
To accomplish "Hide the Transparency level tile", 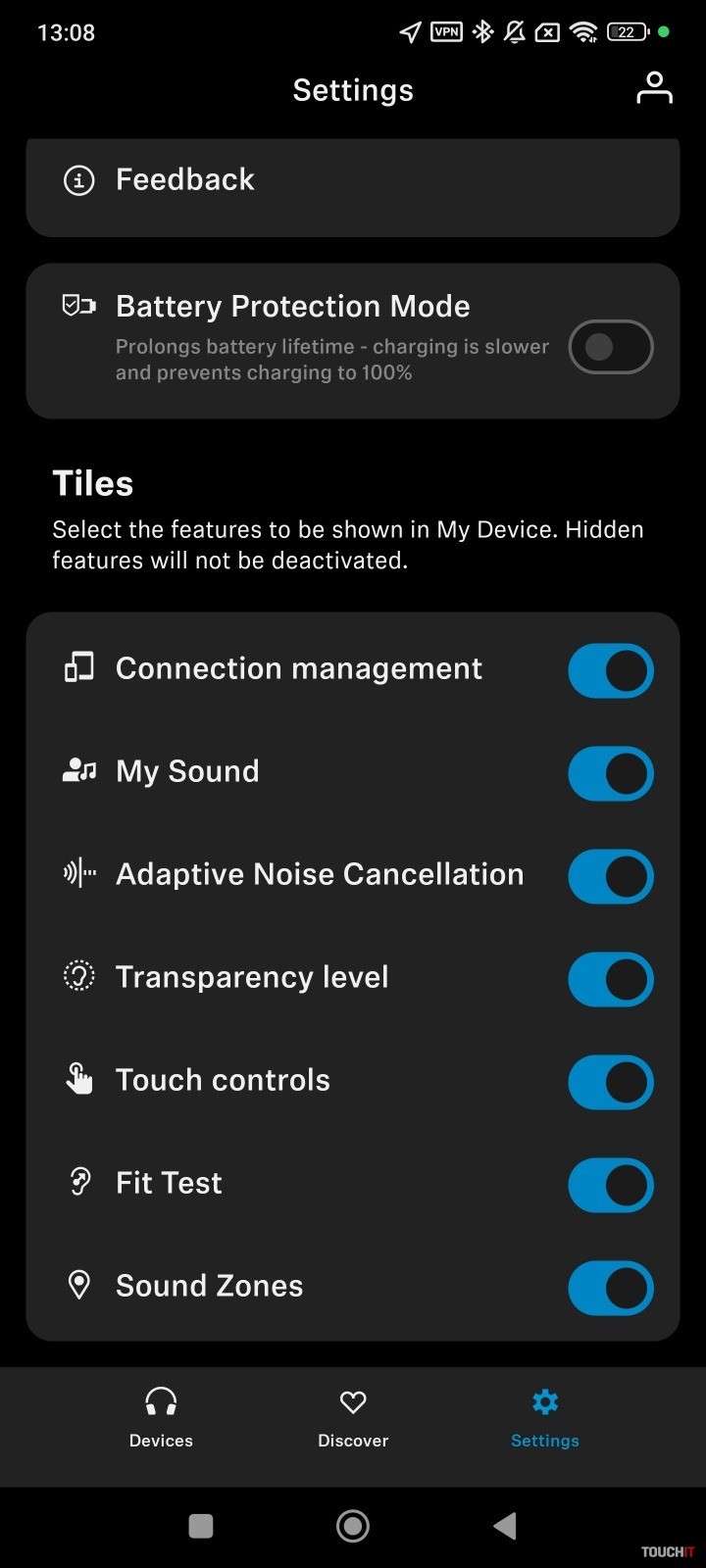I will [610, 979].
